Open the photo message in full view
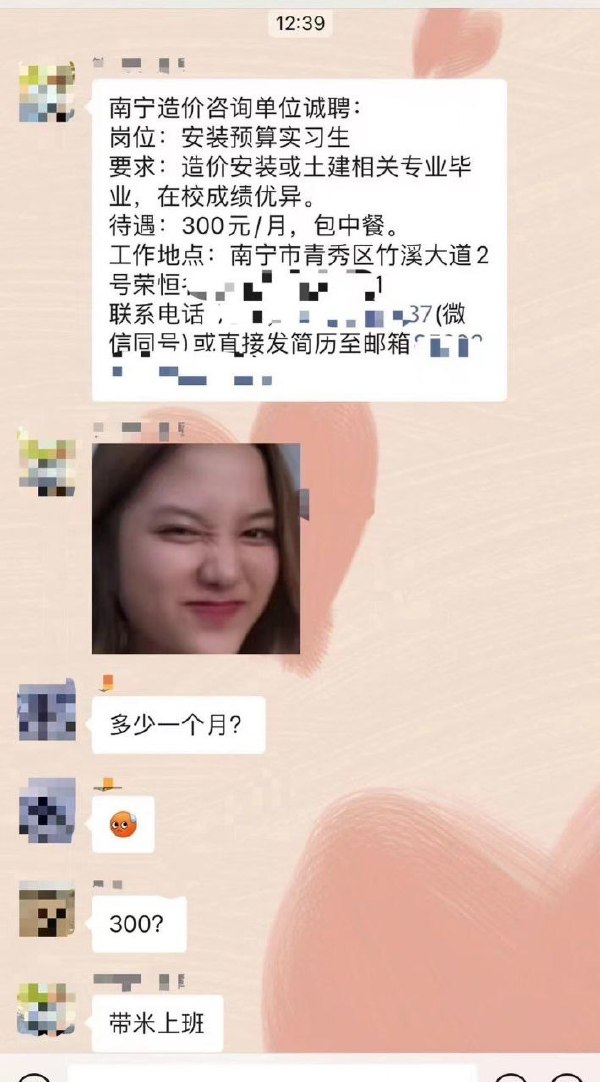The width and height of the screenshot is (600, 1082). pyautogui.click(x=196, y=548)
